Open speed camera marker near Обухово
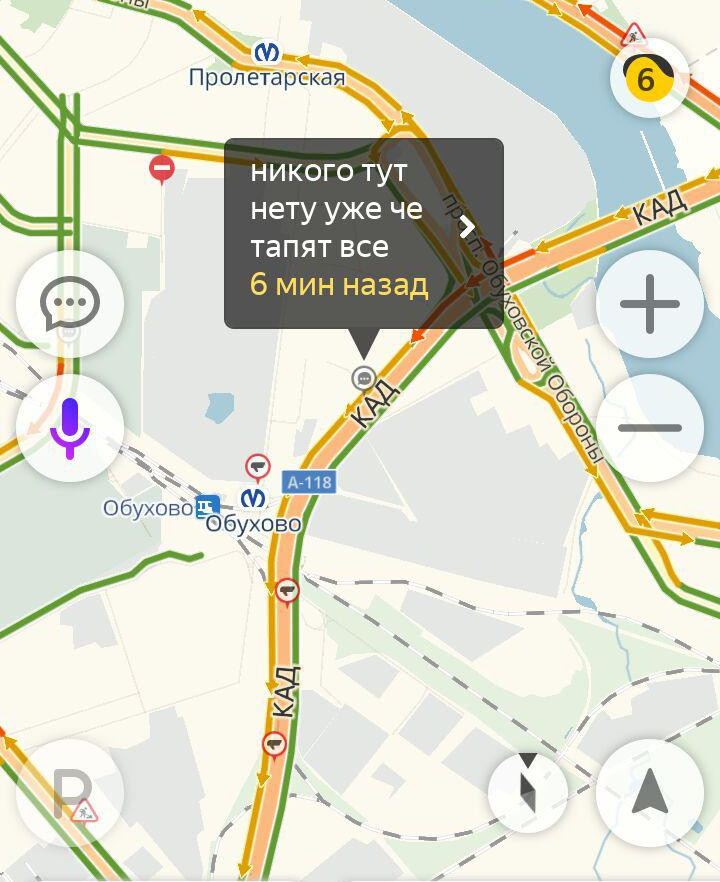Viewport: 720px width, 882px height. 258,466
